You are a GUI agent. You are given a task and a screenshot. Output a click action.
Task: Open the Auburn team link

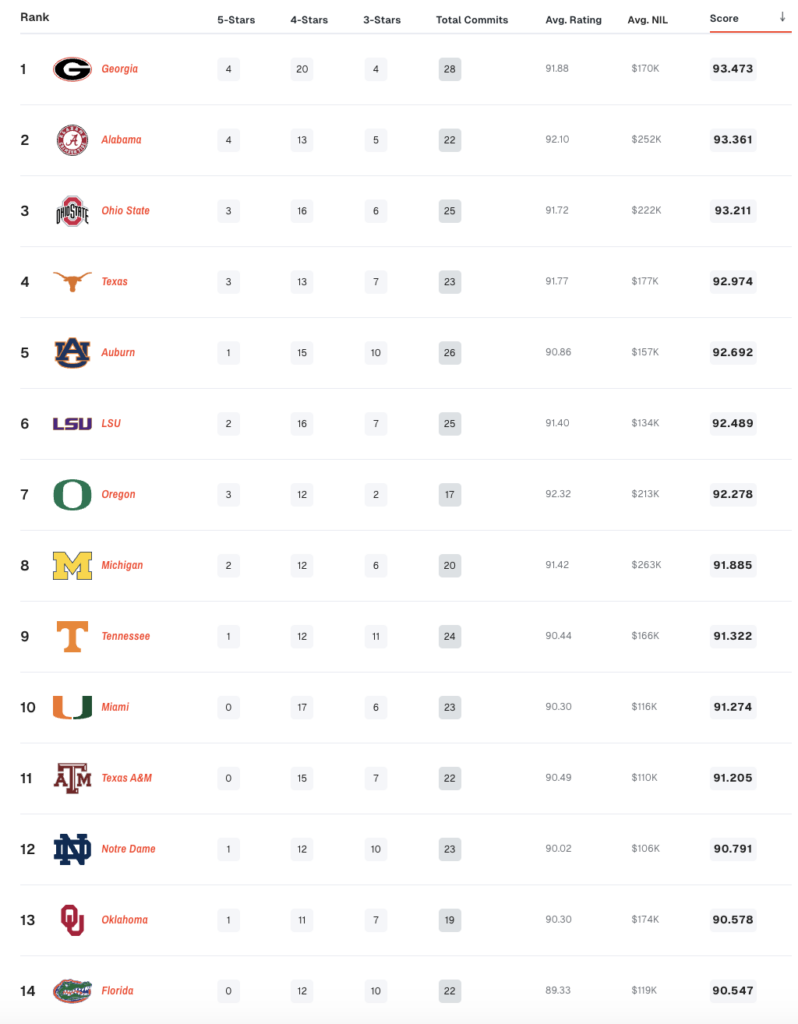tap(118, 353)
